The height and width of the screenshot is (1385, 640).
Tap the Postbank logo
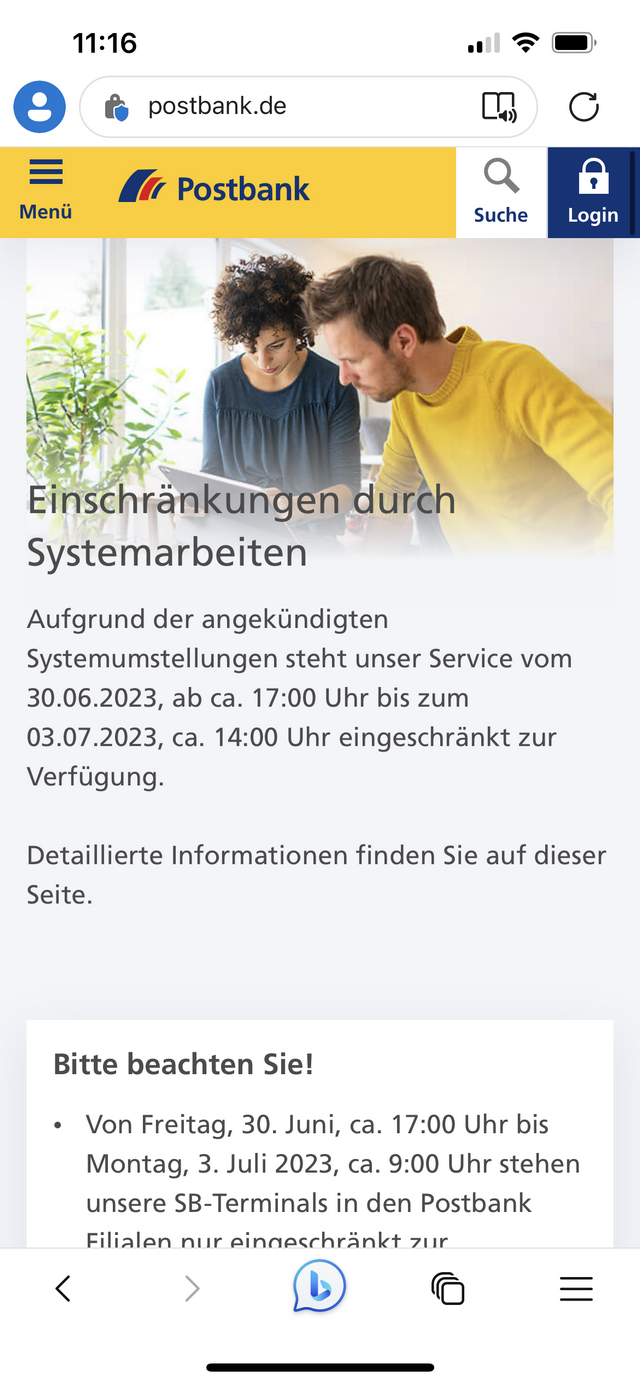pos(214,188)
